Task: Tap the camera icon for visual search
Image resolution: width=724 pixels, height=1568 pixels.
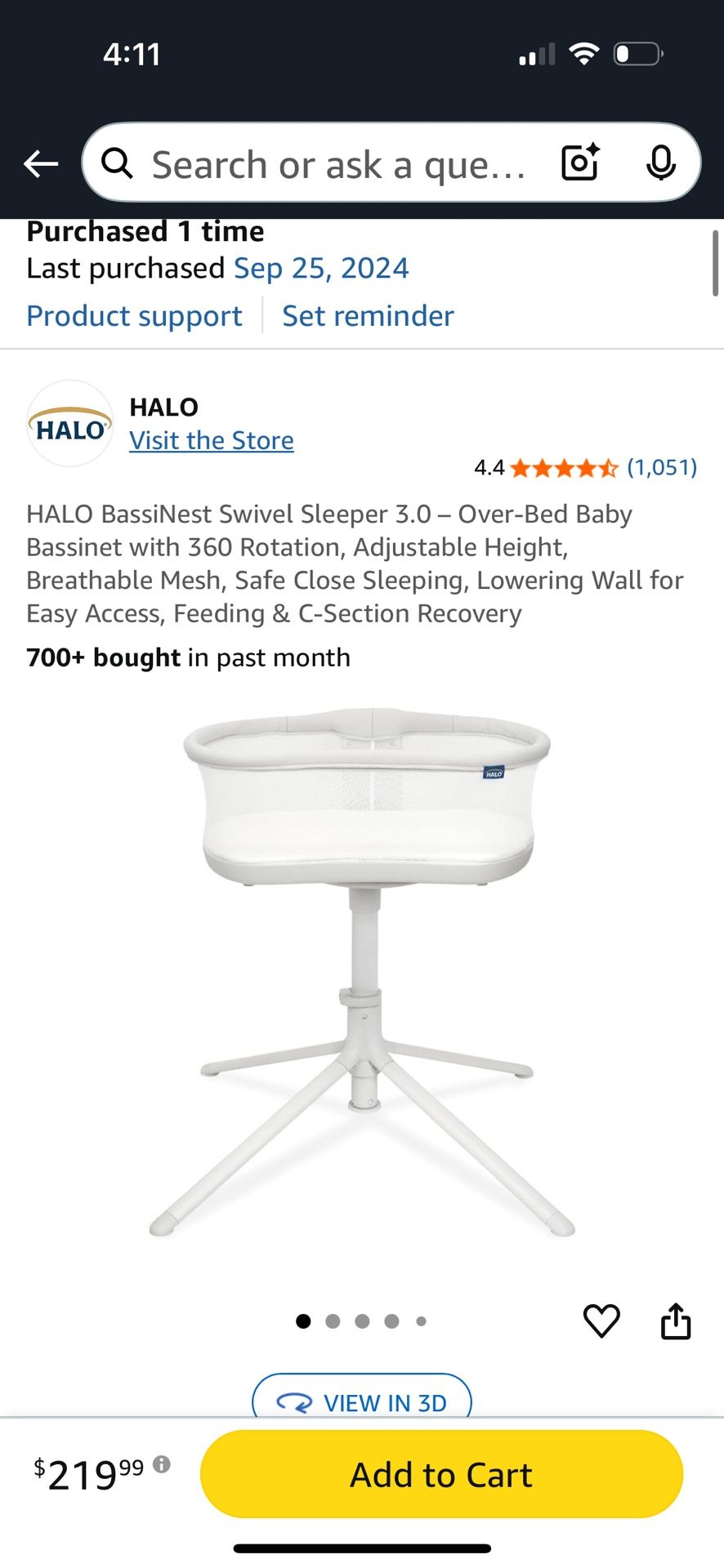Action: click(579, 163)
